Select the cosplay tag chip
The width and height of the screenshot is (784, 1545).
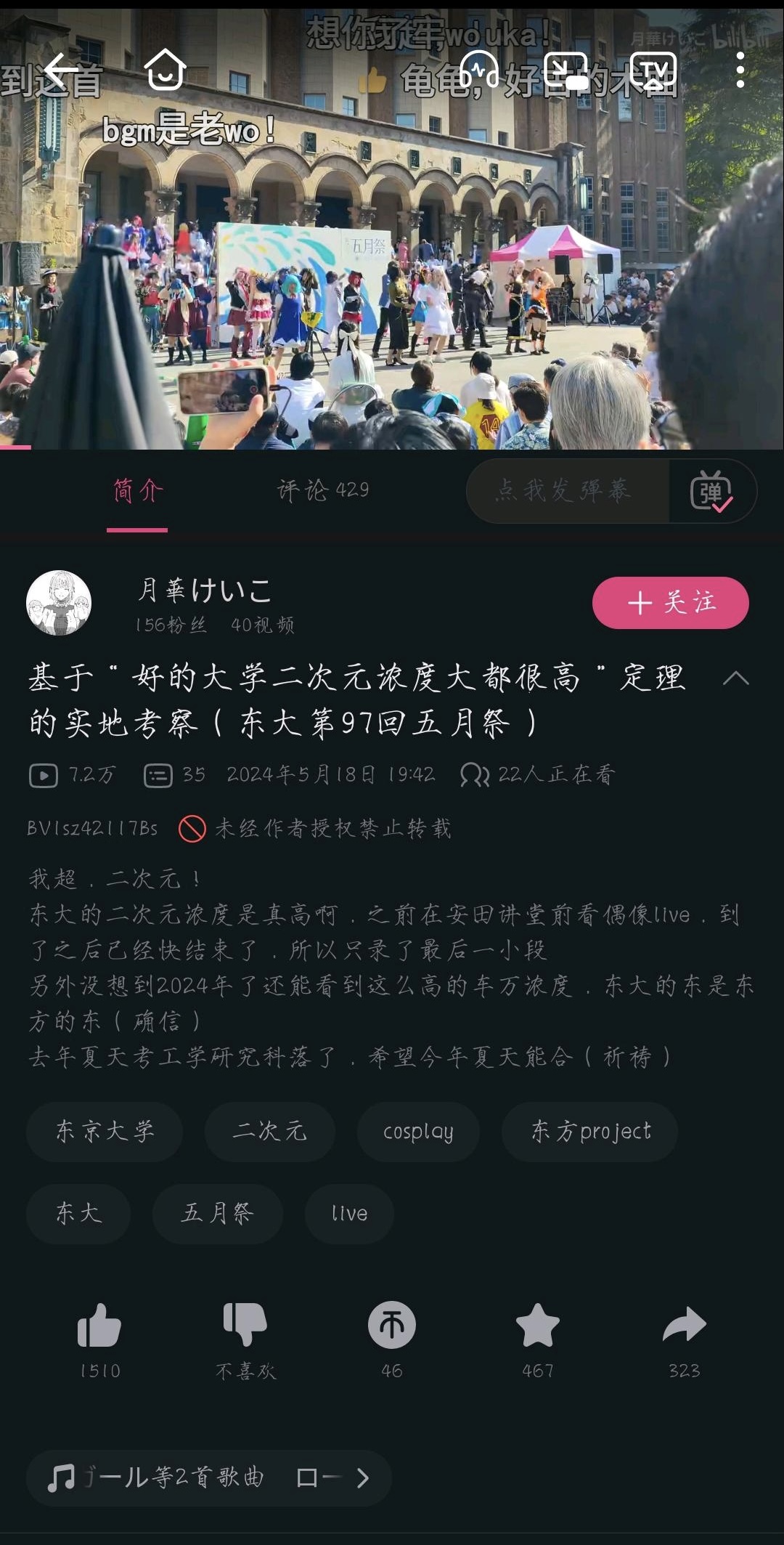pyautogui.click(x=418, y=1132)
